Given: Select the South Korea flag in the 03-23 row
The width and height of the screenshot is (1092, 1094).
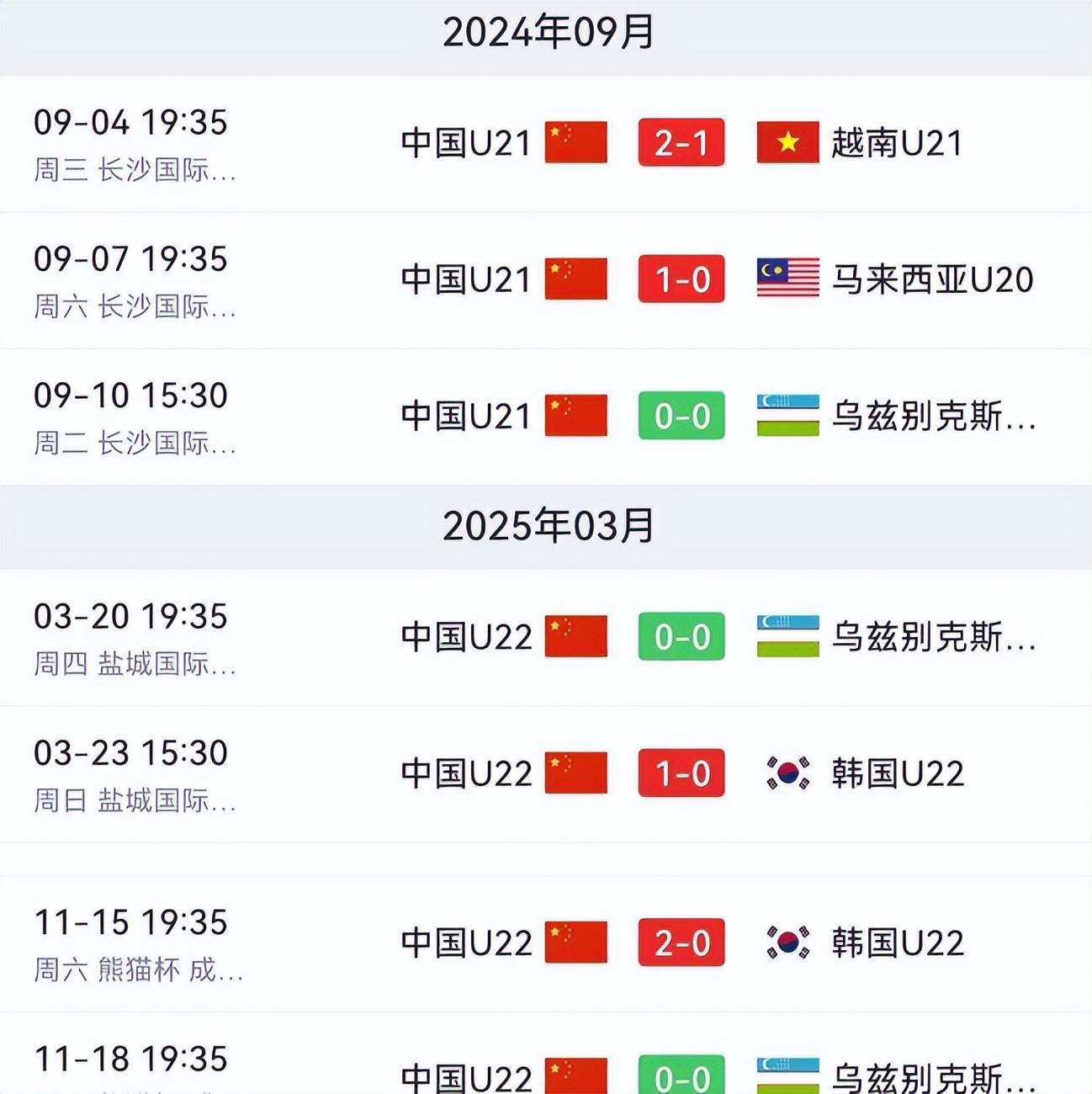Looking at the screenshot, I should tap(788, 773).
